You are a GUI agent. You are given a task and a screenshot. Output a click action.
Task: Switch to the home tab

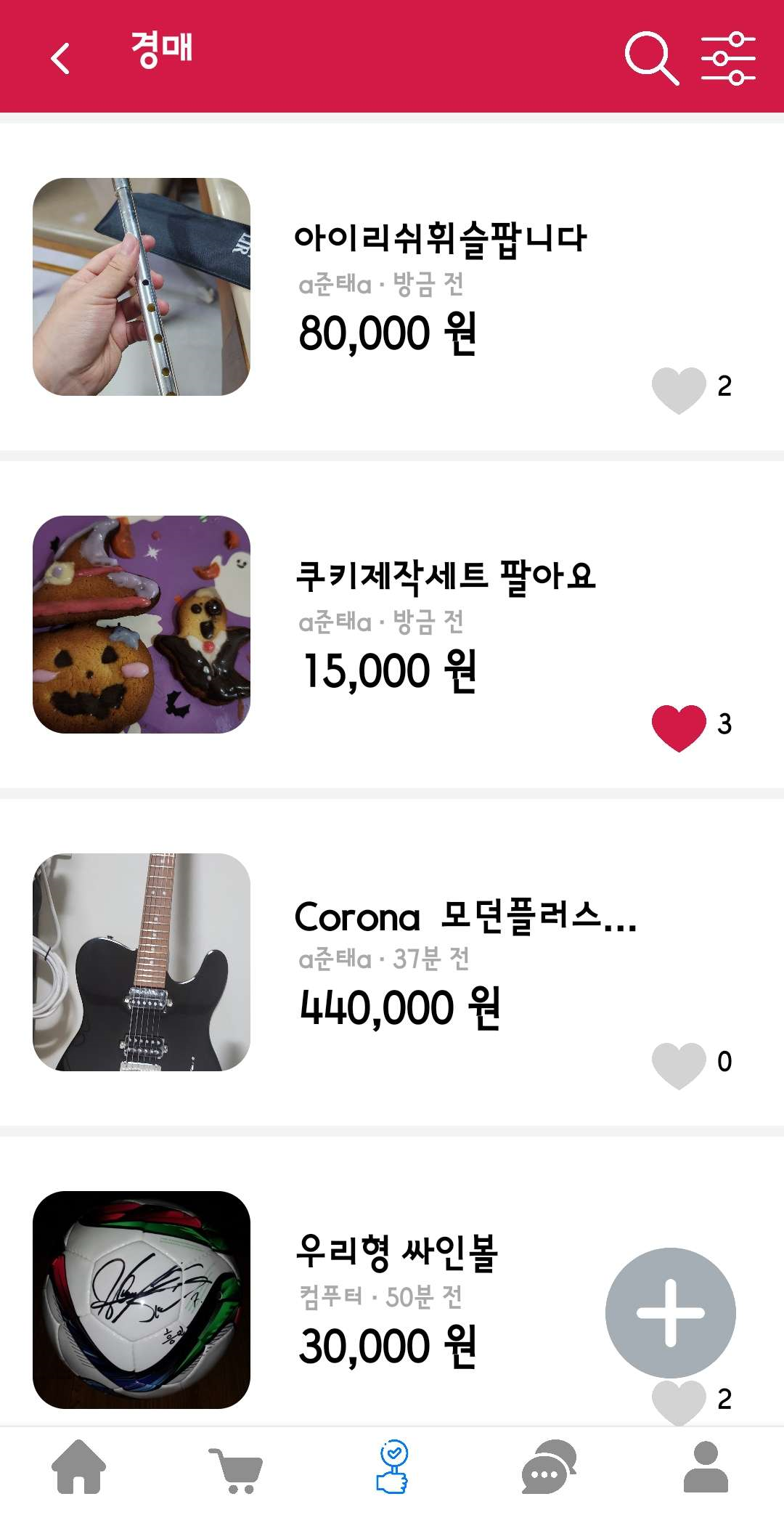78,1467
